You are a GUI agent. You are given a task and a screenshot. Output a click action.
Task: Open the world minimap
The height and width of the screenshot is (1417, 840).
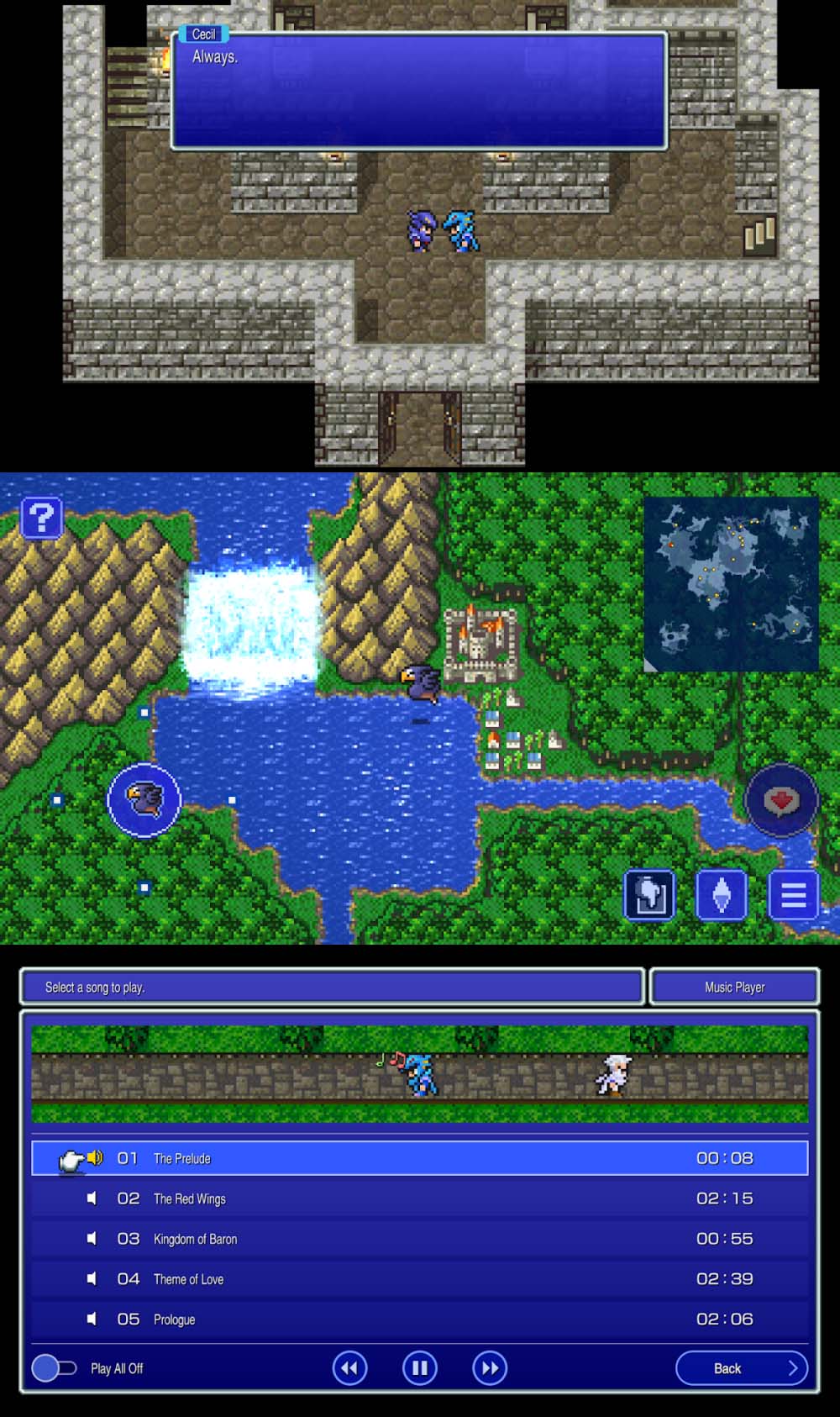coord(731,584)
